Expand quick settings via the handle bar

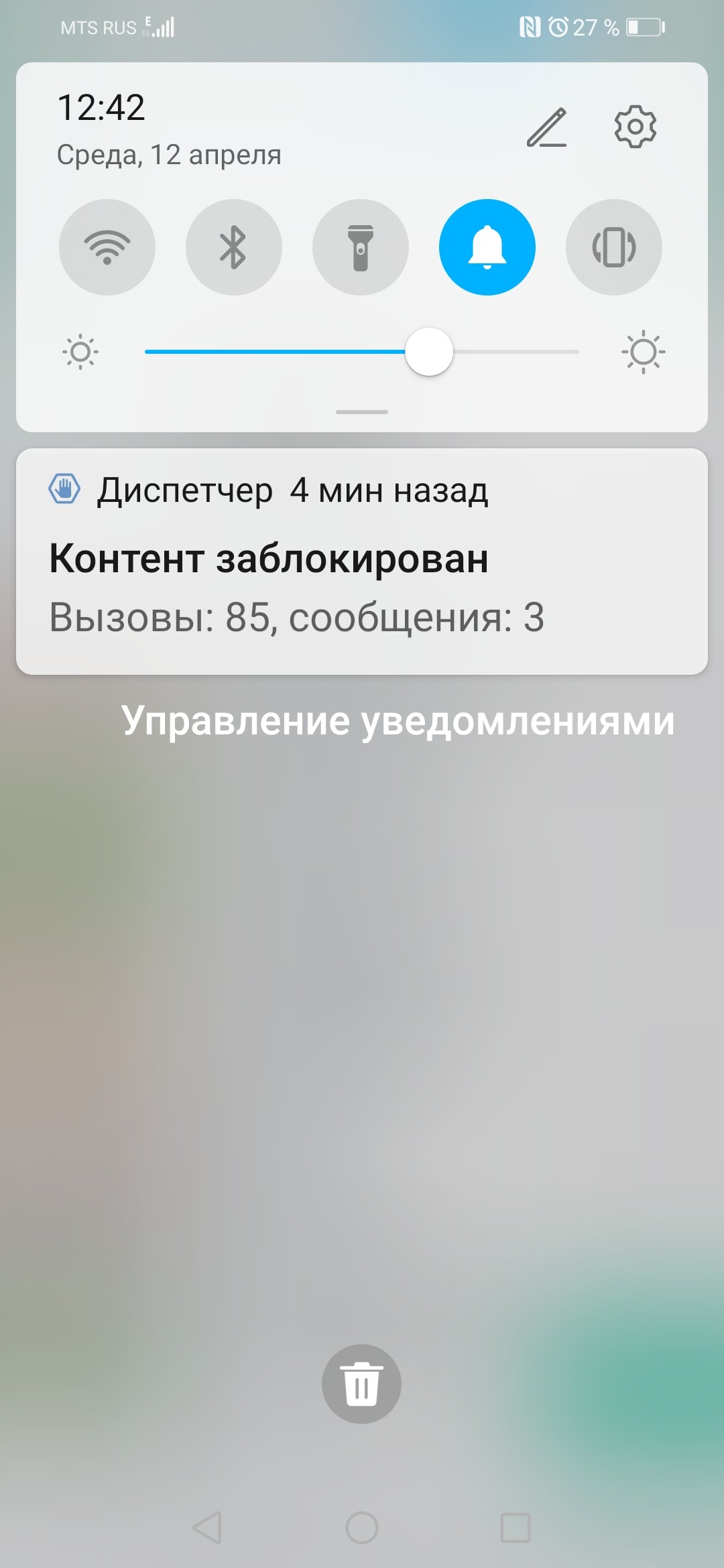point(362,411)
